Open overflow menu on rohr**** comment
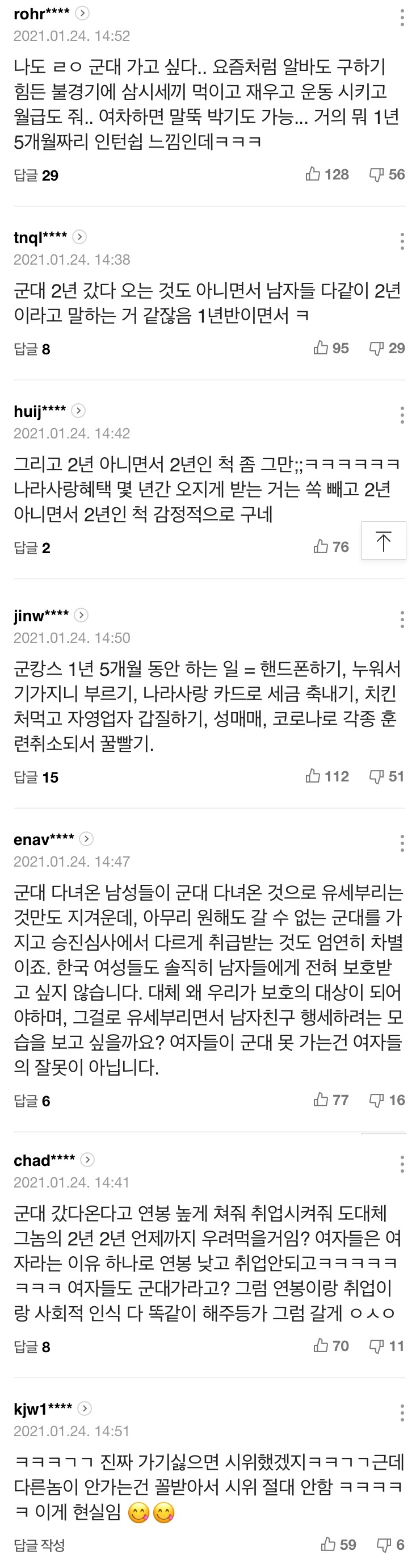The height and width of the screenshot is (1568, 416). [402, 18]
